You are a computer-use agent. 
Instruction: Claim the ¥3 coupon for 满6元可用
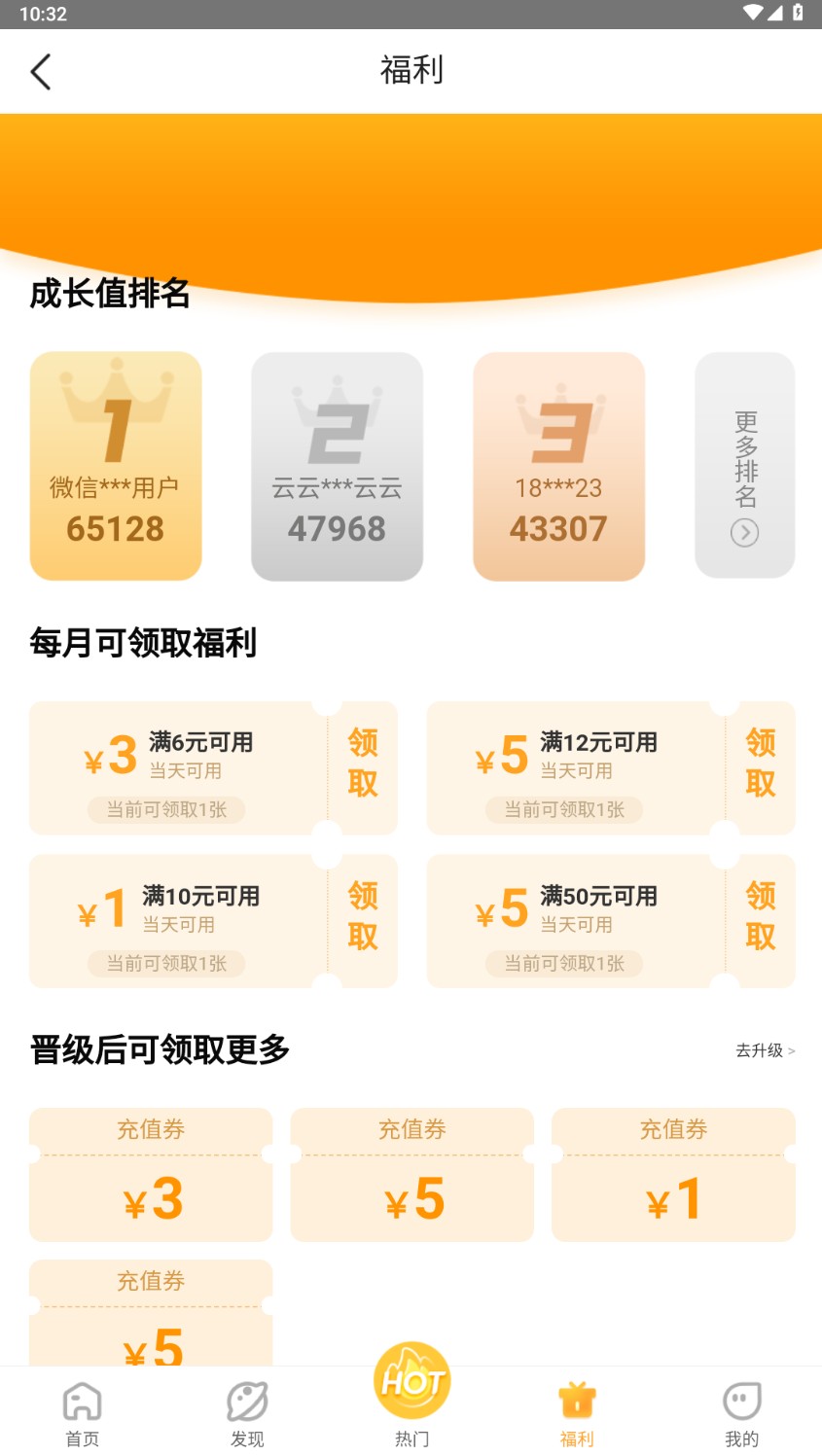pos(363,764)
